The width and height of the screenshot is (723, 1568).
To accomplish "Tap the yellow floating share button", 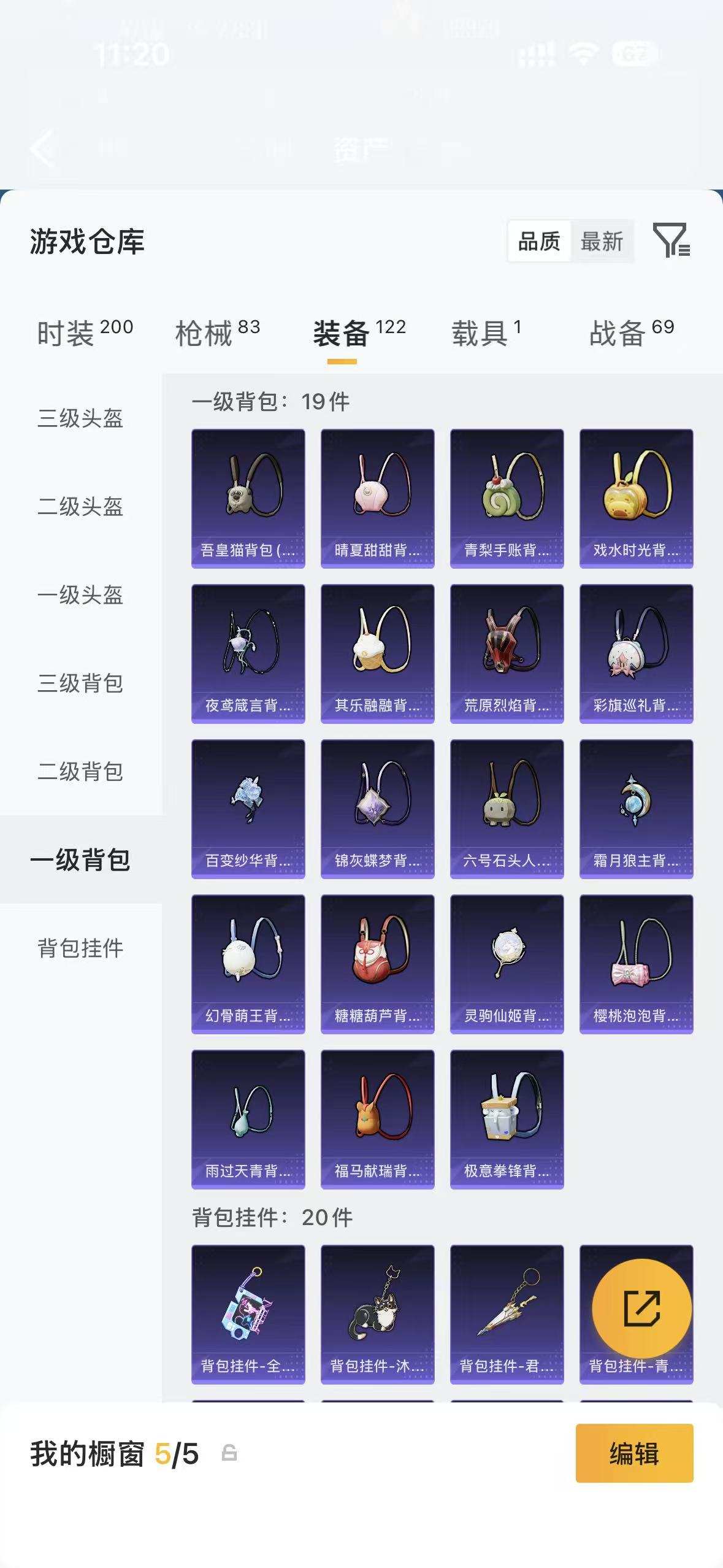I will (642, 1309).
